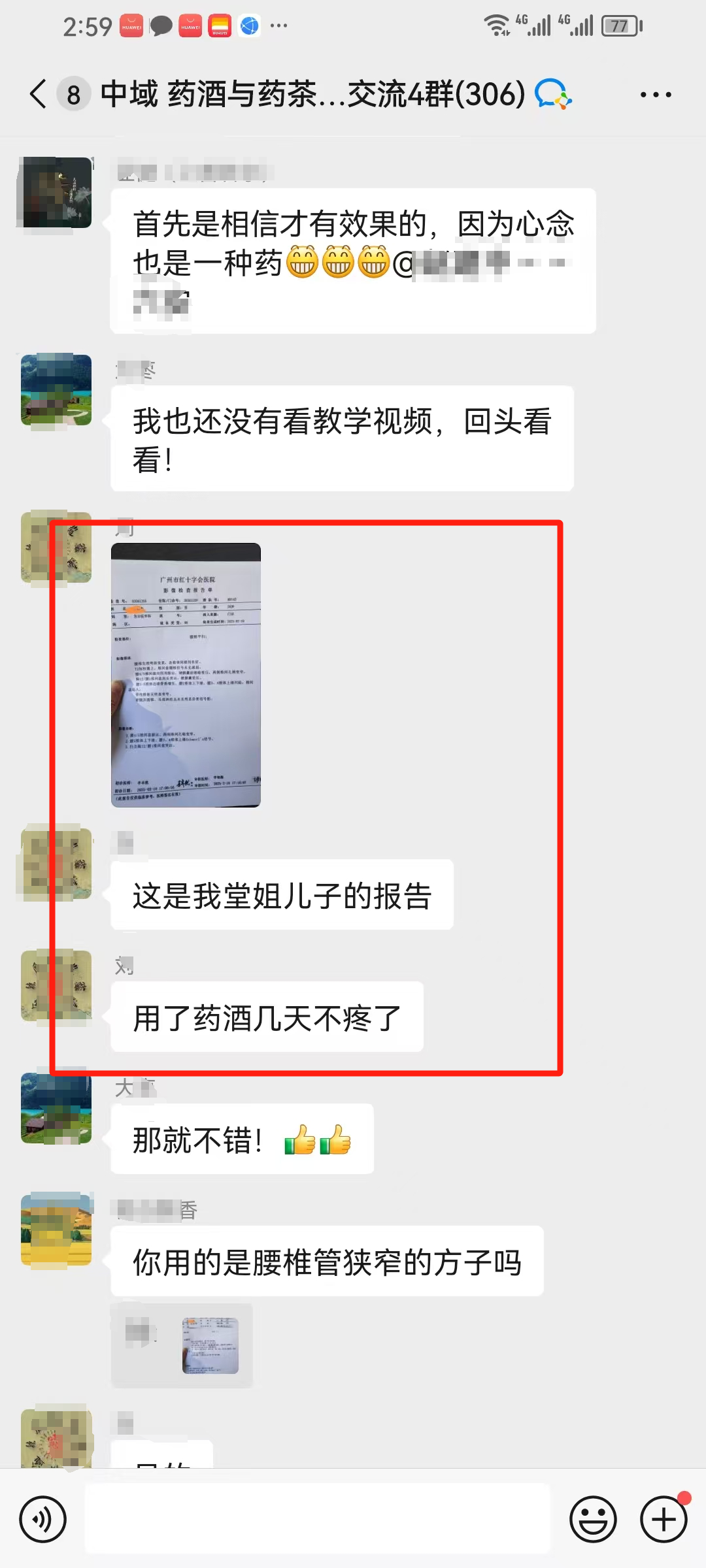Open avatar of sender of 你用的是腰椎管狭窄的方子吗

tap(56, 1230)
